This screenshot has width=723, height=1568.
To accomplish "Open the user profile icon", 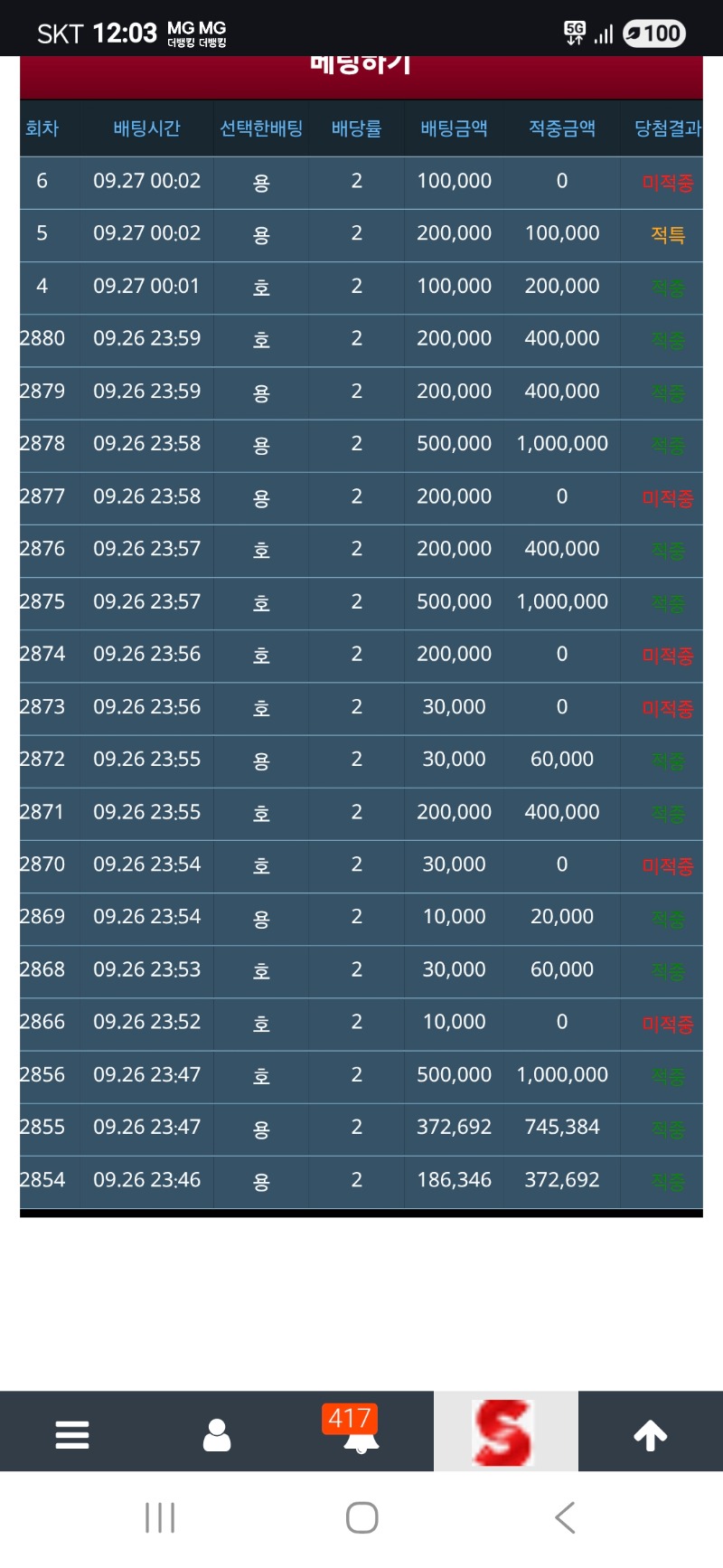I will pos(217,1434).
